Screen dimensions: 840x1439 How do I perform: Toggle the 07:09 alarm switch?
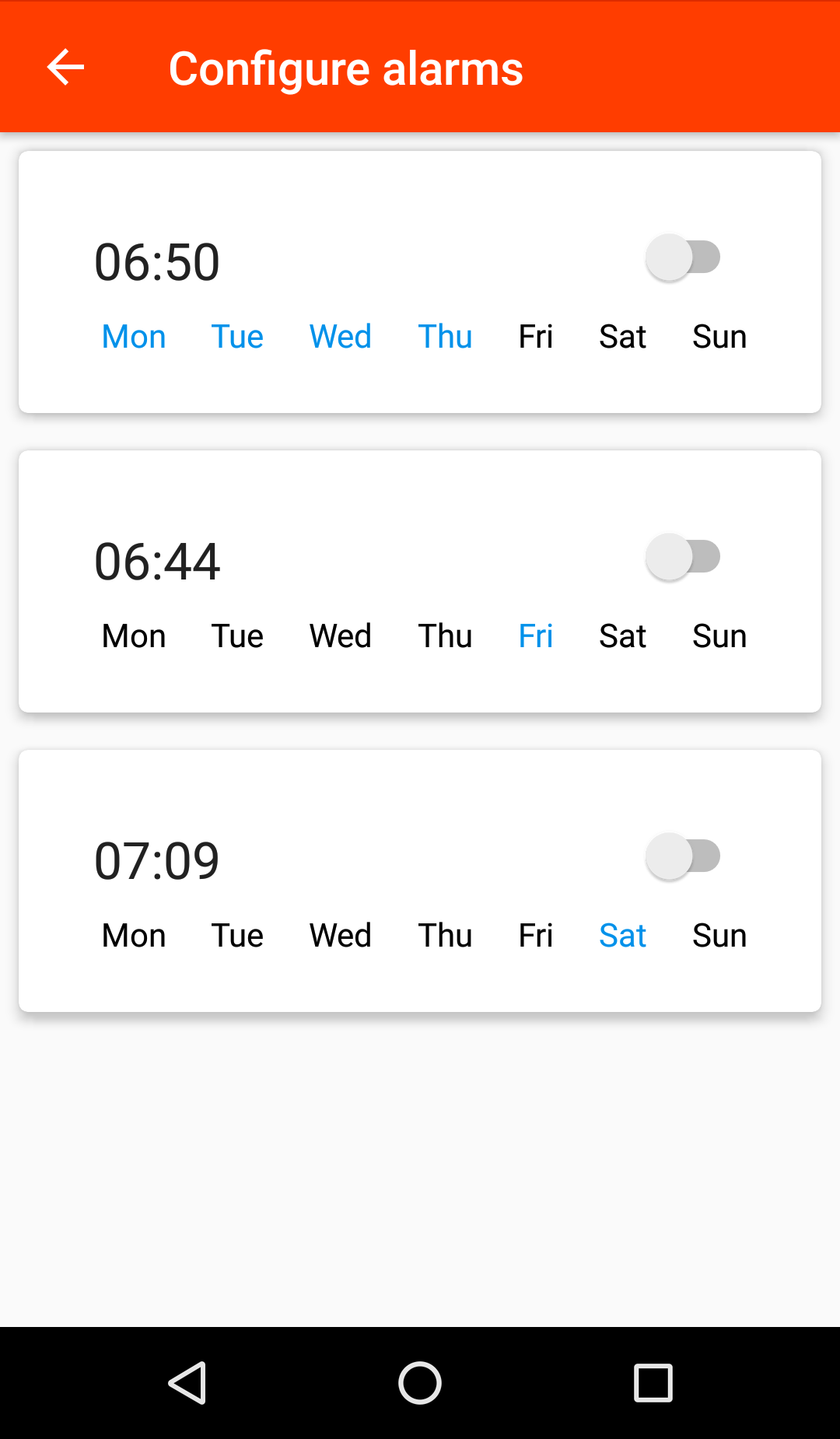683,856
